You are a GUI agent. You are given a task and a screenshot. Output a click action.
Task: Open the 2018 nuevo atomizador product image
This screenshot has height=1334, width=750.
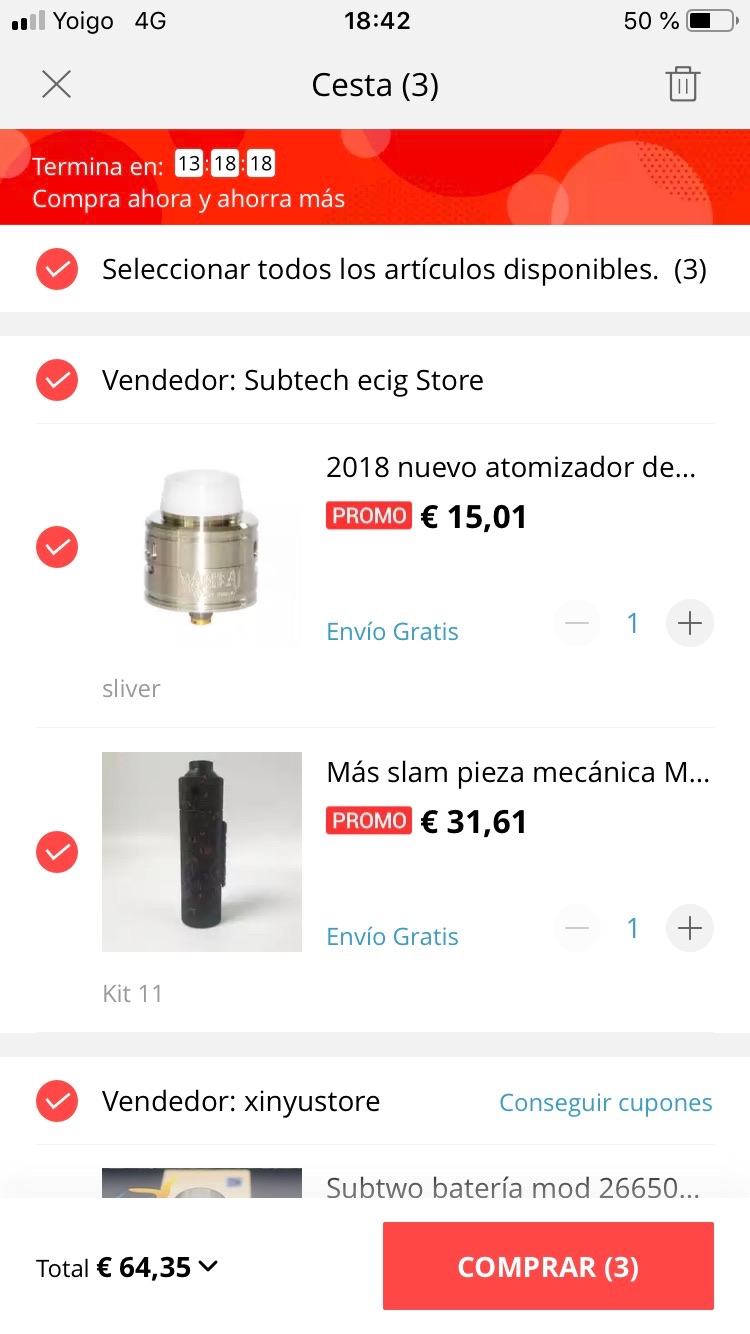(202, 547)
